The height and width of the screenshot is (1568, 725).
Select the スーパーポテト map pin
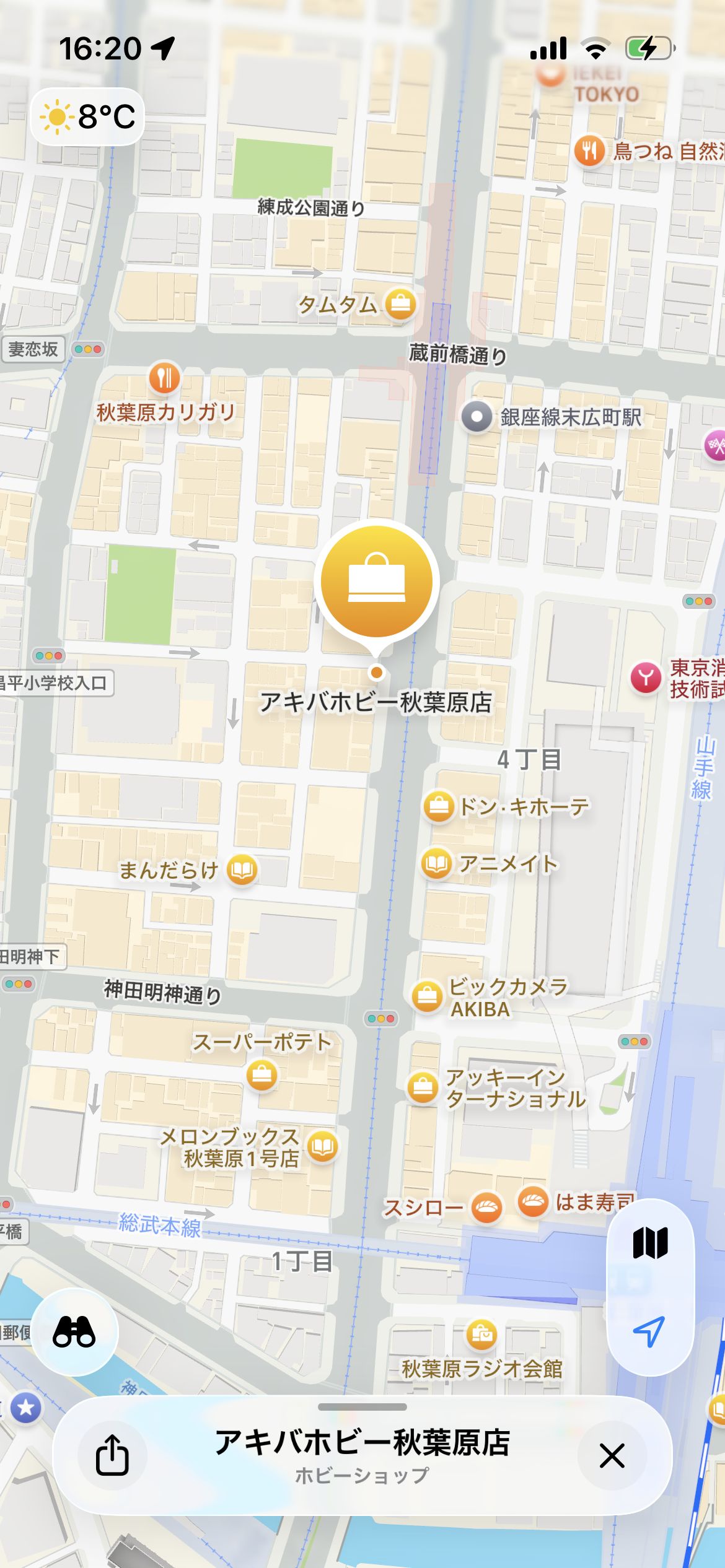[261, 1075]
